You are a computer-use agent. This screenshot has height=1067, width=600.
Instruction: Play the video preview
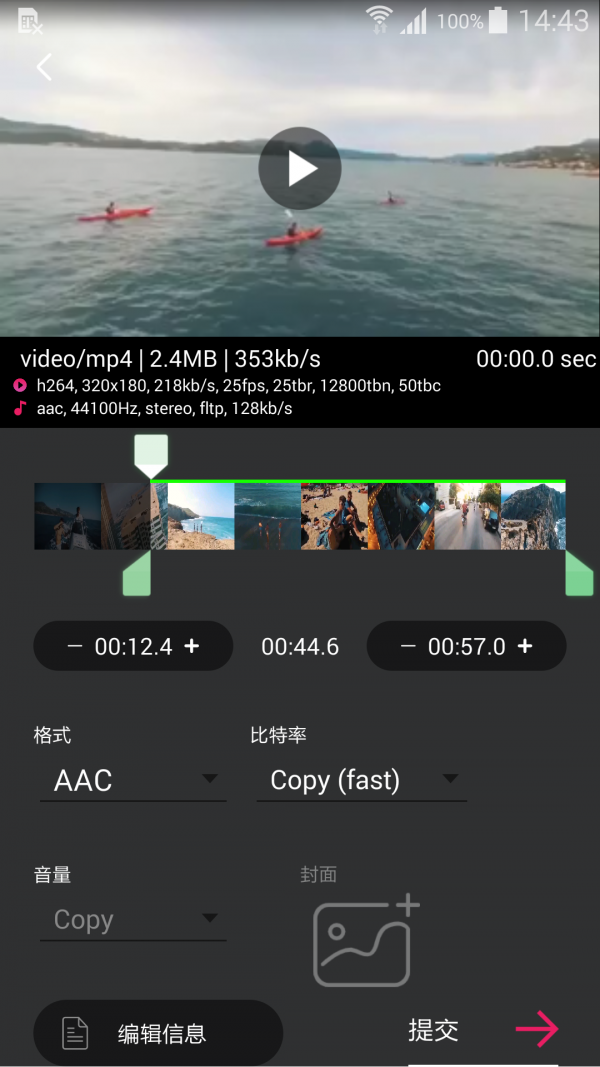pyautogui.click(x=300, y=168)
